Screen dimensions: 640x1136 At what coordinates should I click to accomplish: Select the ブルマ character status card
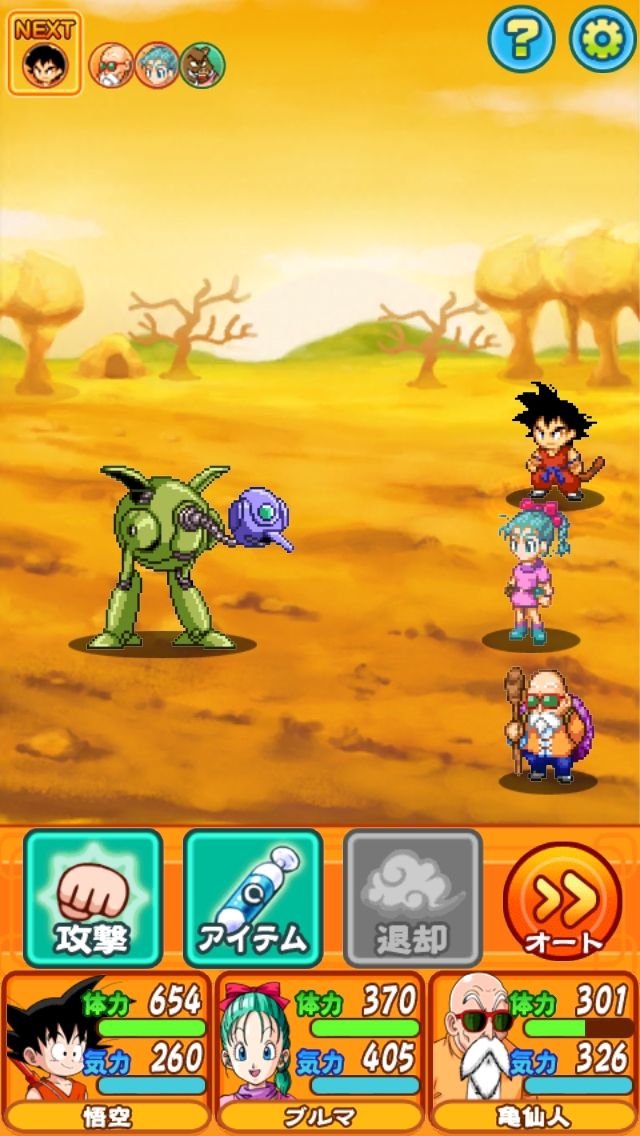click(x=320, y=1051)
